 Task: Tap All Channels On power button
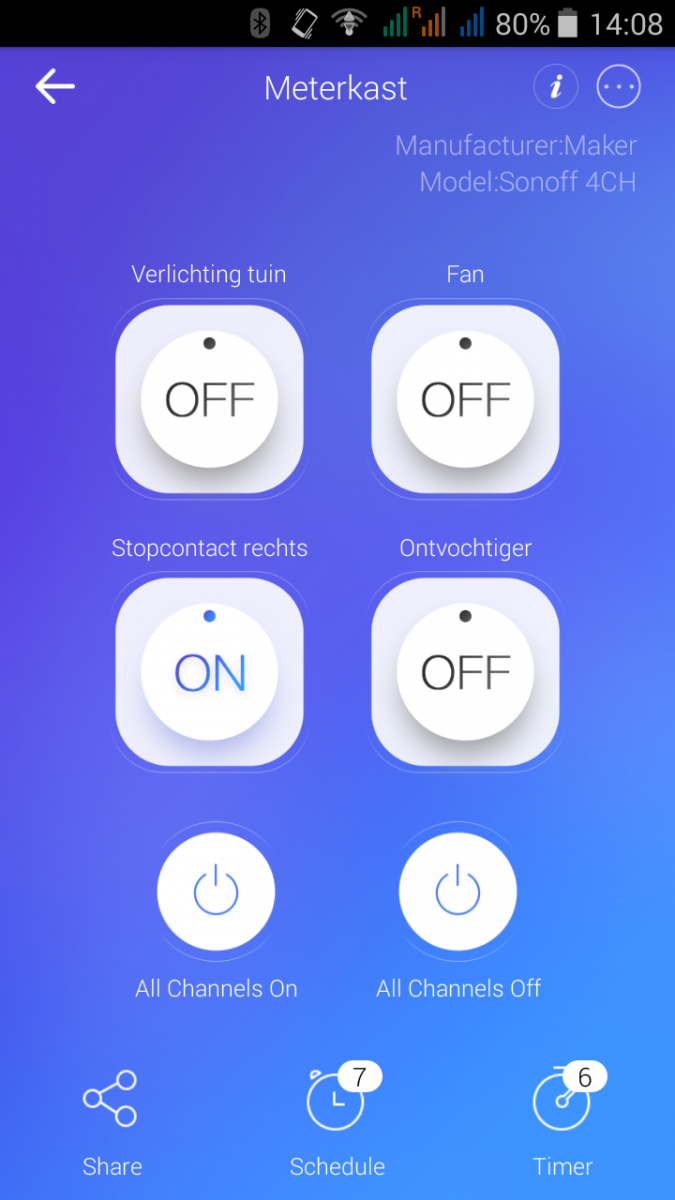[216, 891]
